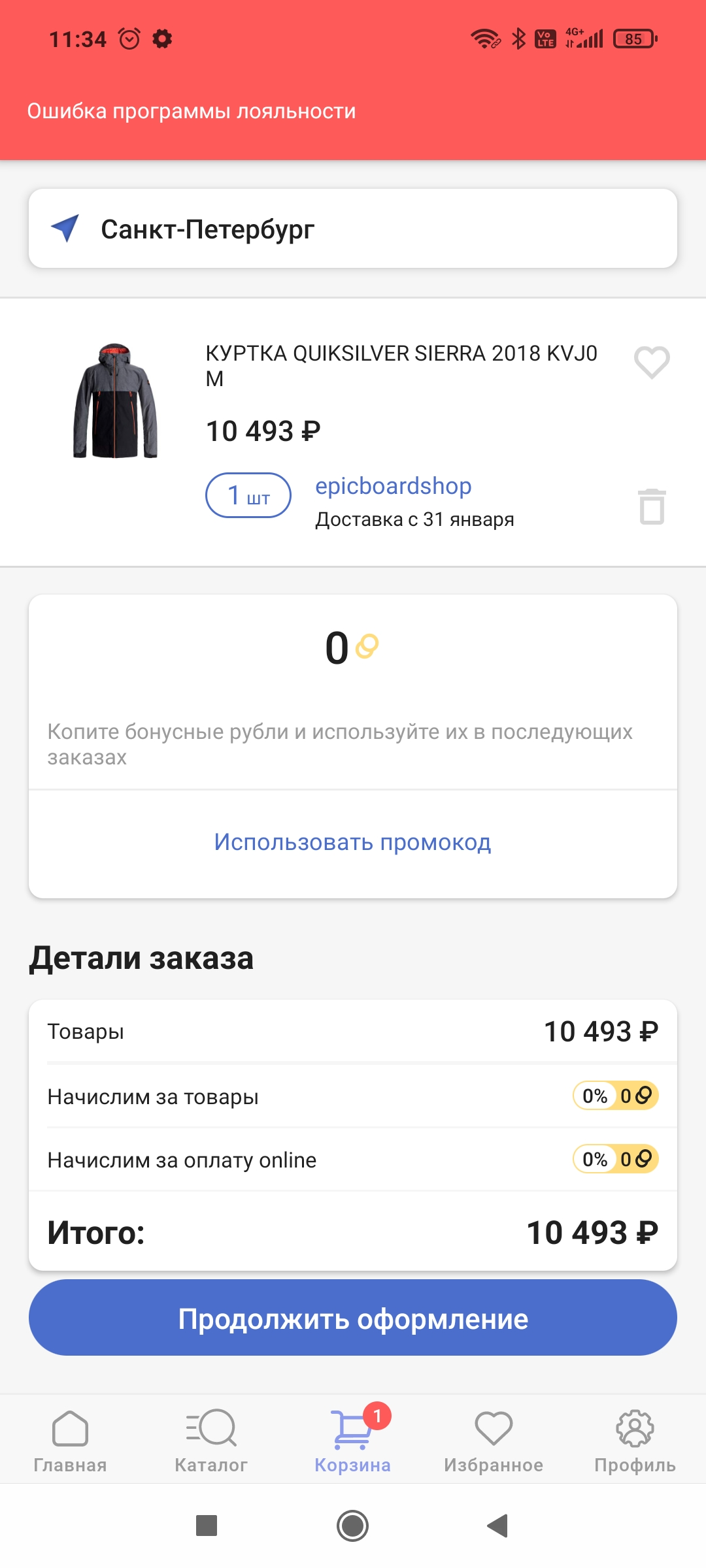The height and width of the screenshot is (1568, 706).
Task: Open the Санкт-Петербург city selector
Action: 353,229
